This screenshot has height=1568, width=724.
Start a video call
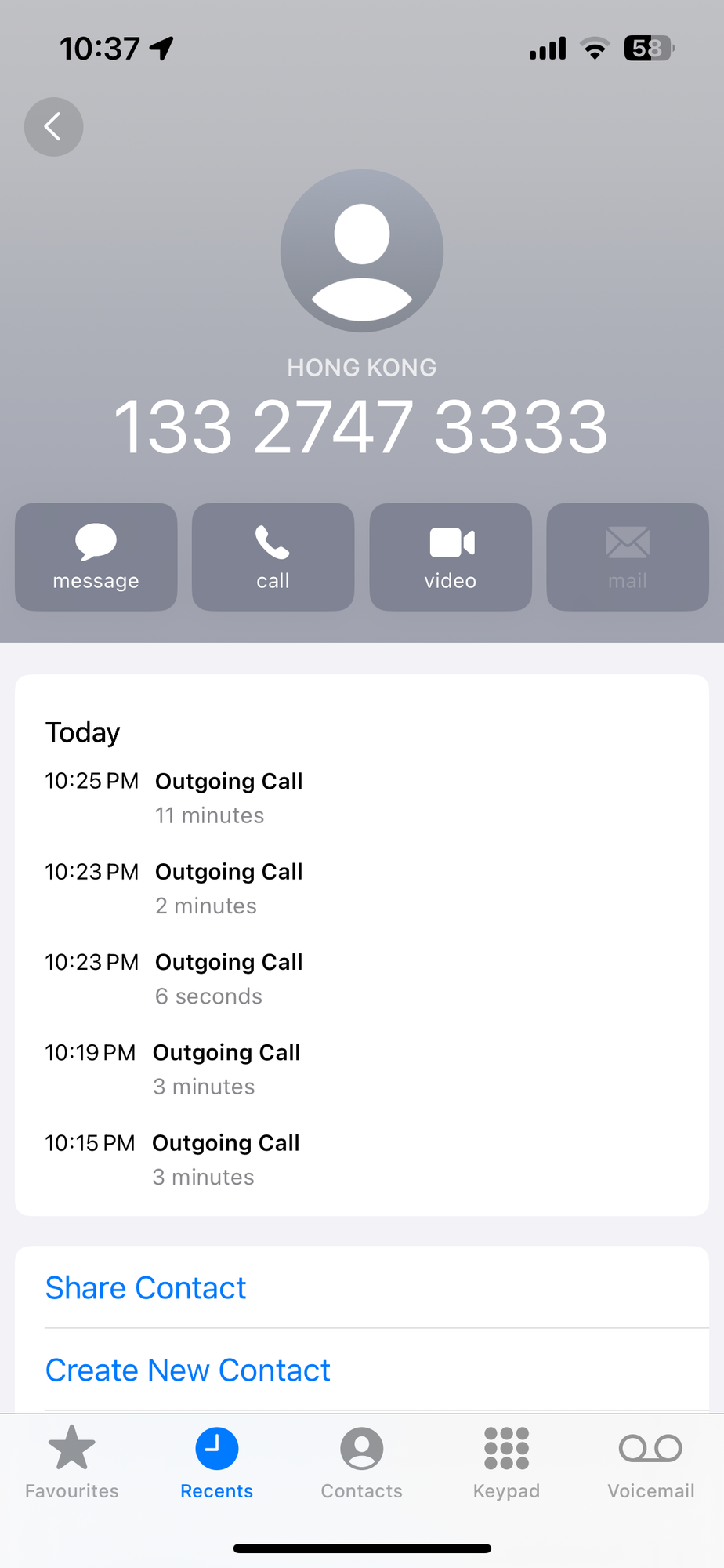(451, 557)
